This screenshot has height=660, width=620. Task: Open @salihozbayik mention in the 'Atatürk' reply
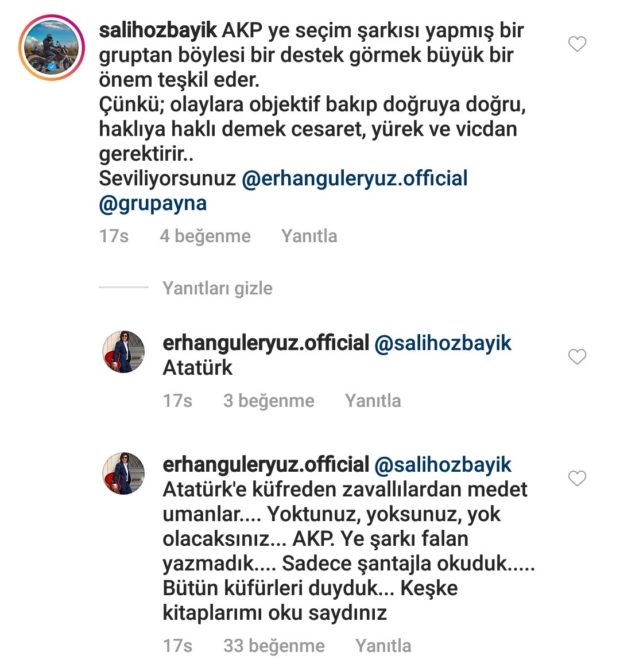442,343
